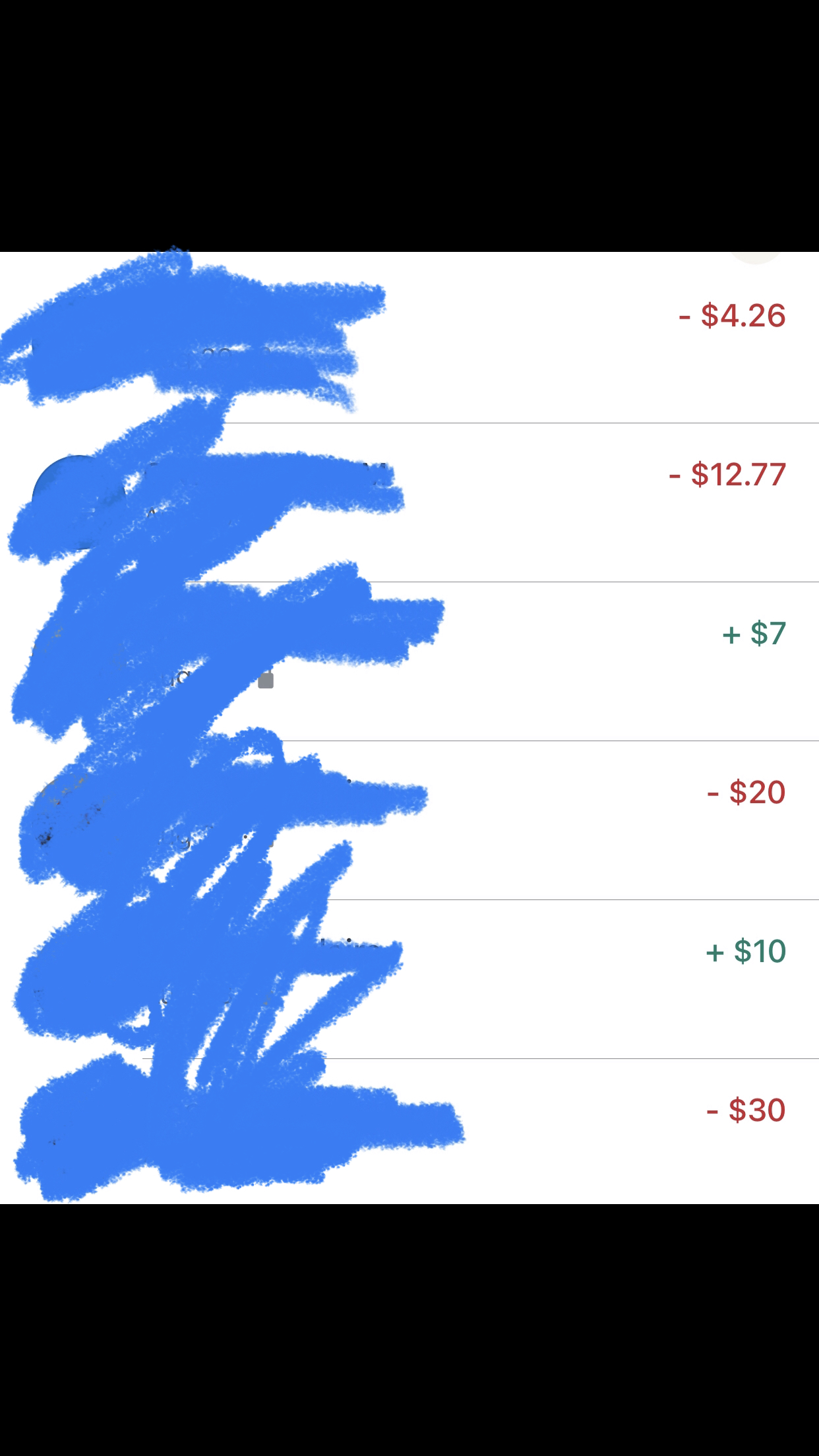The image size is (819, 1456).
Task: Open the minus $30 transaction
Action: point(409,1132)
